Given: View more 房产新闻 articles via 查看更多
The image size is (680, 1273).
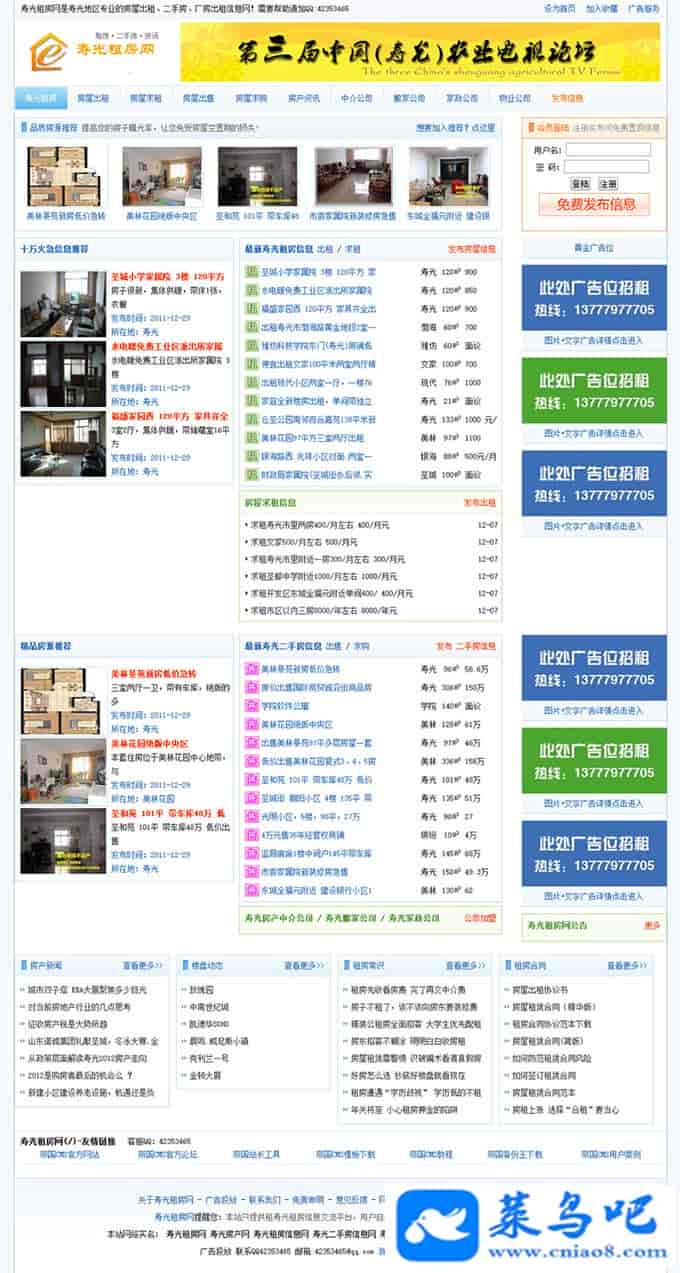Looking at the screenshot, I should click(142, 966).
